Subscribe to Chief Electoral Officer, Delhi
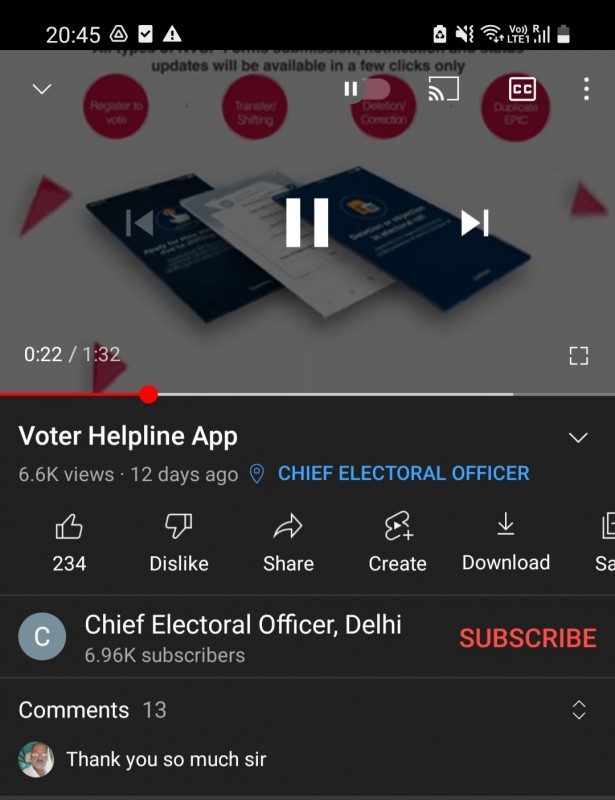 527,638
